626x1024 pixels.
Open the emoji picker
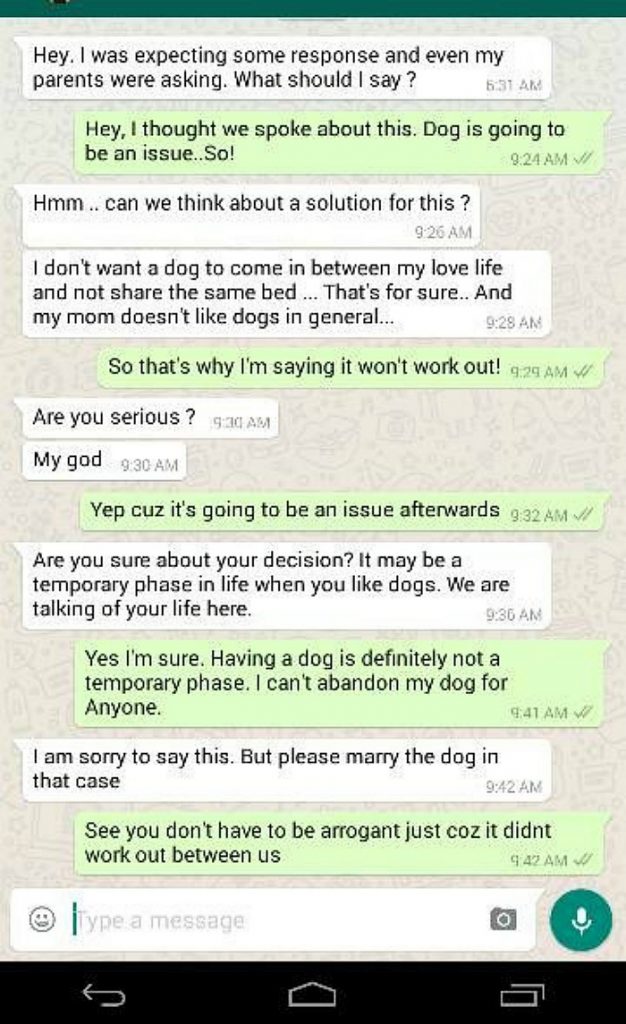click(x=42, y=919)
